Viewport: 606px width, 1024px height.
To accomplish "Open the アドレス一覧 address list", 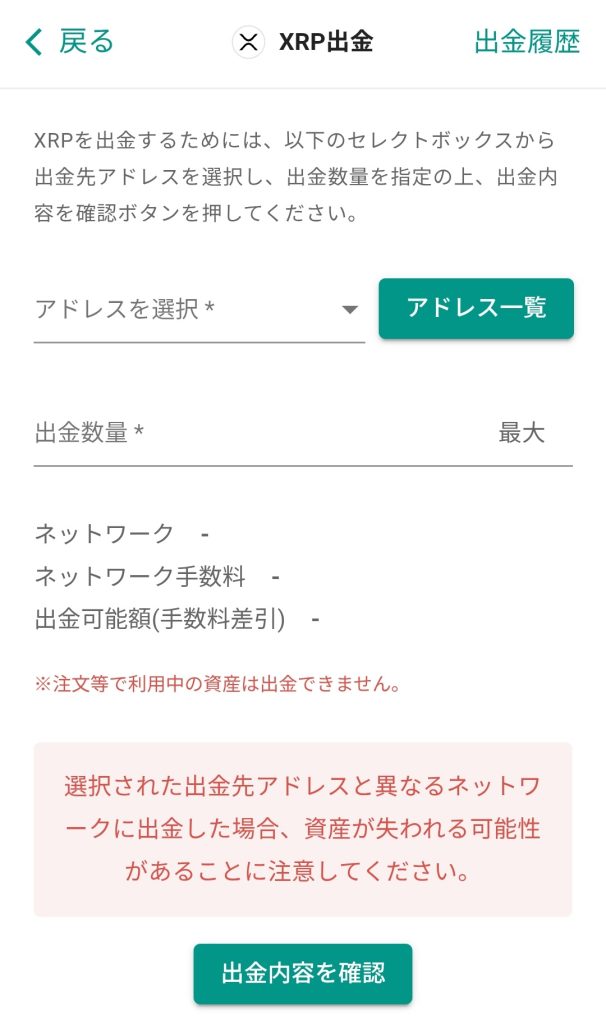I will [476, 308].
